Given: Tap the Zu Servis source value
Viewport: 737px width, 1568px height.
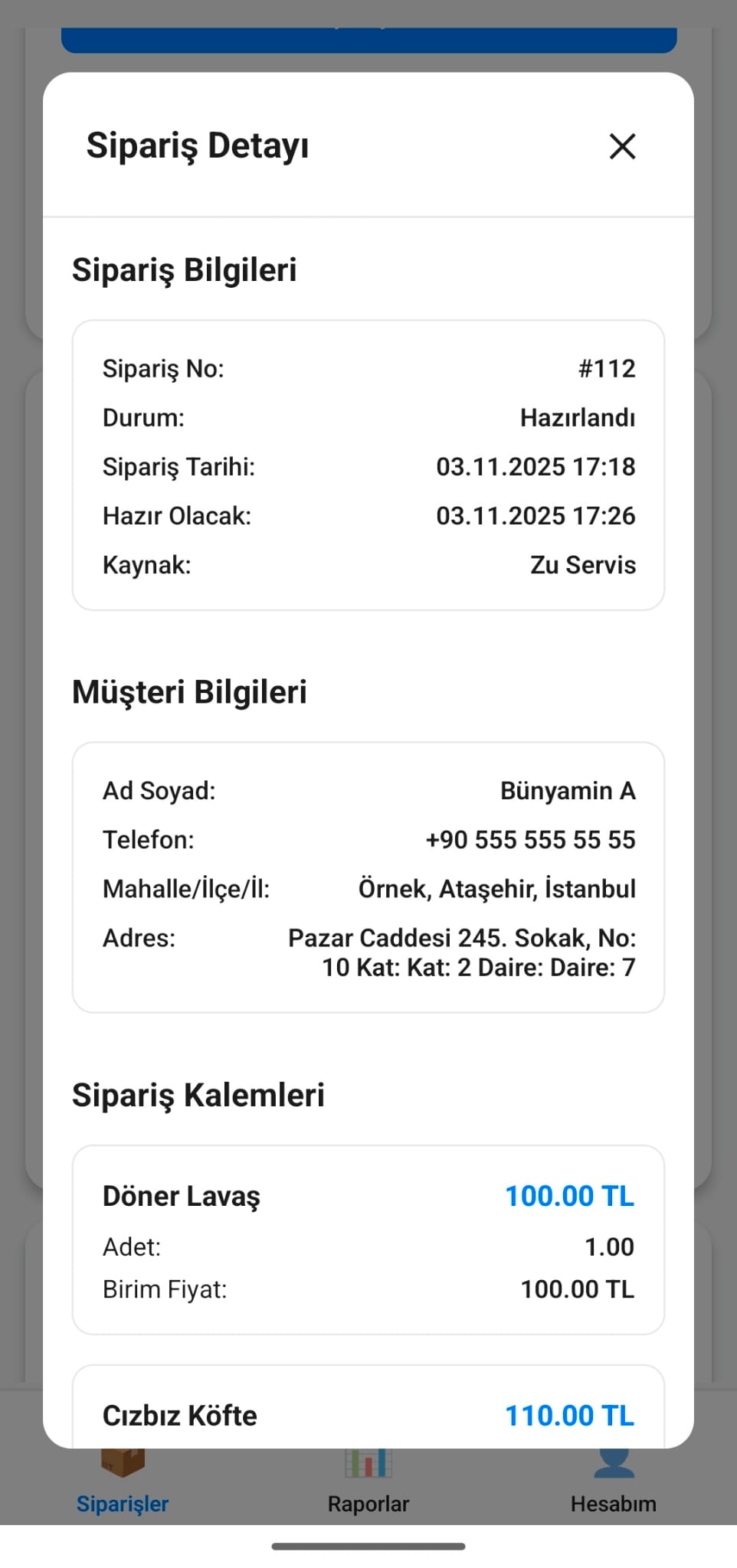Looking at the screenshot, I should 582,564.
